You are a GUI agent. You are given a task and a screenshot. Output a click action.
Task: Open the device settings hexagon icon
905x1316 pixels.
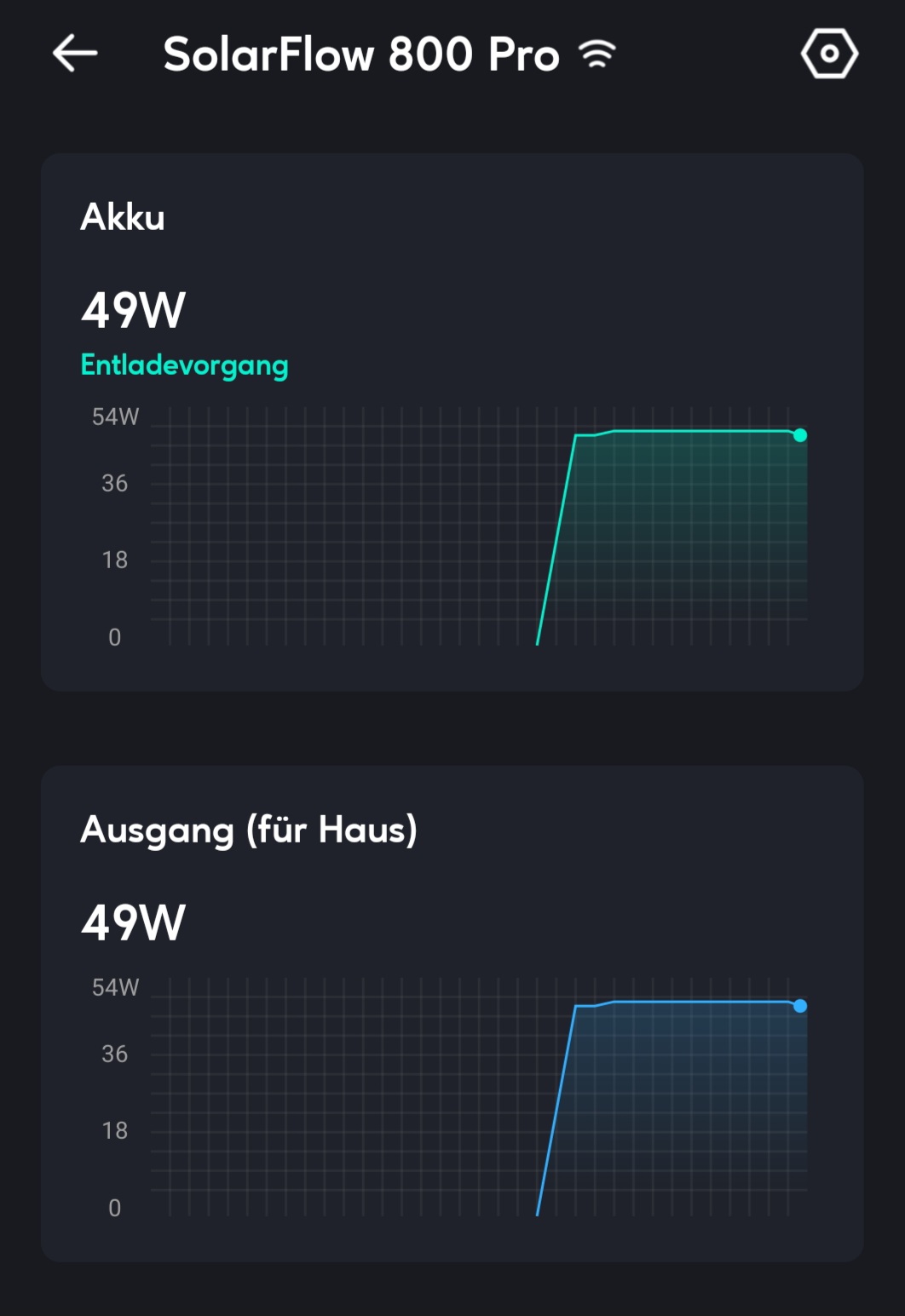click(829, 54)
